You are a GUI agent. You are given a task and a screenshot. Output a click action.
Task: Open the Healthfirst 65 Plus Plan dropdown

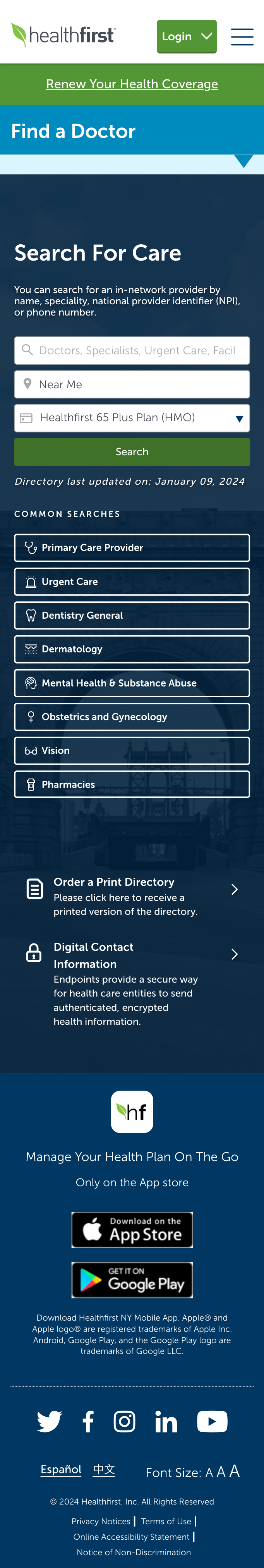pyautogui.click(x=132, y=418)
